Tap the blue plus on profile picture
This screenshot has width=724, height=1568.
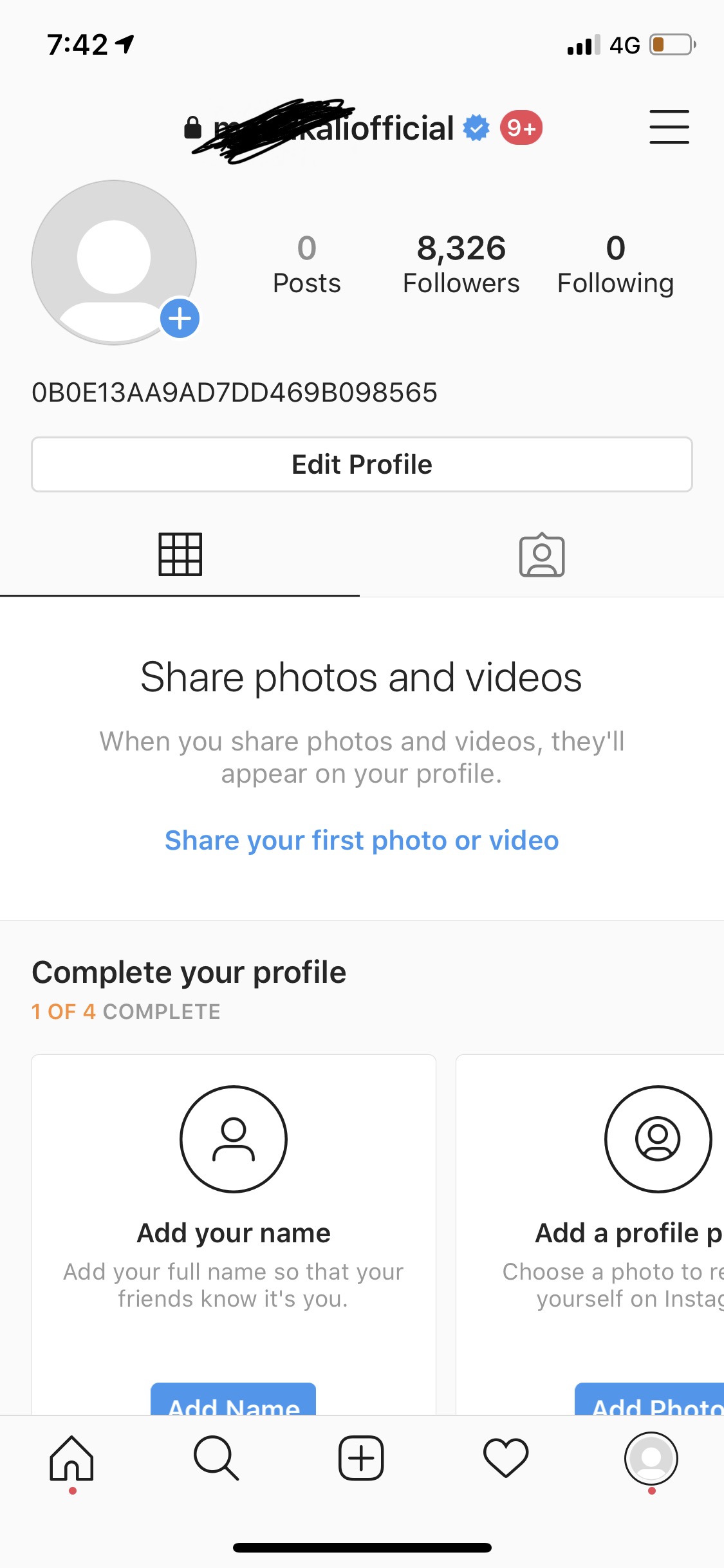point(180,318)
